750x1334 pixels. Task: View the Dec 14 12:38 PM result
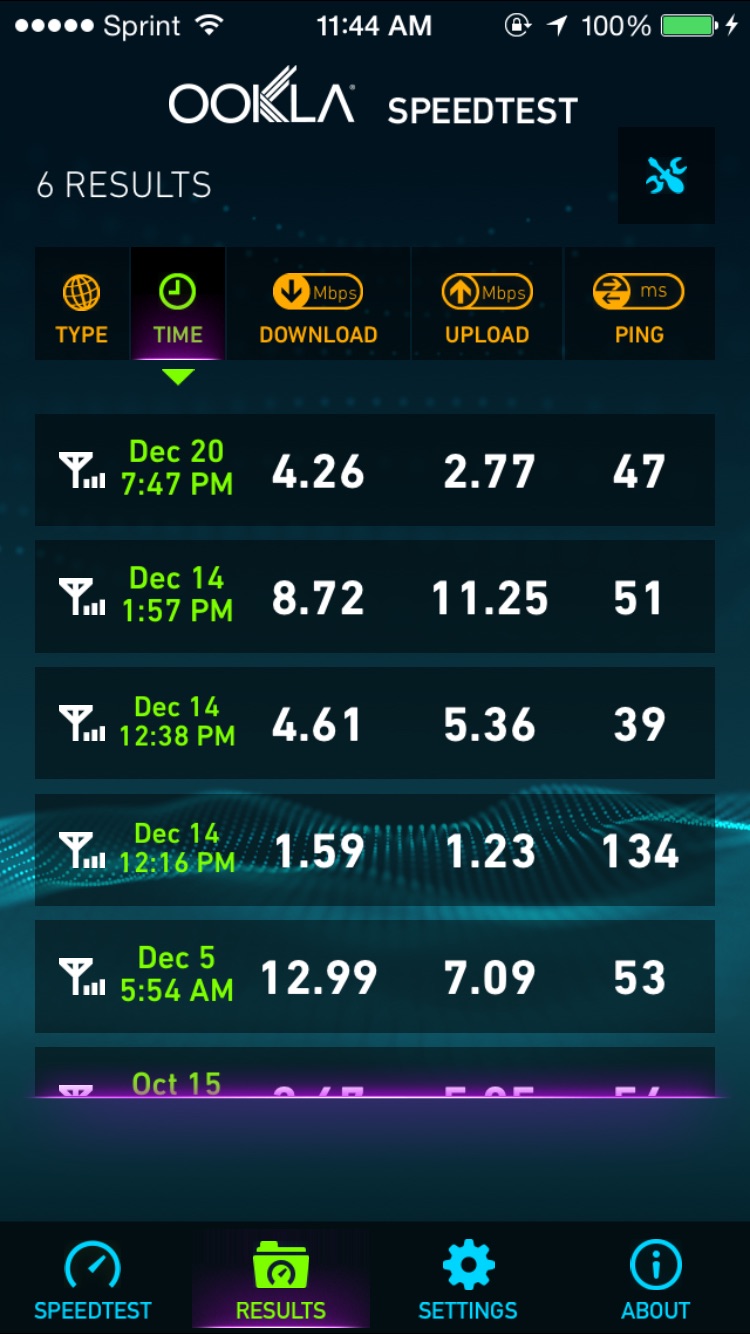click(375, 723)
